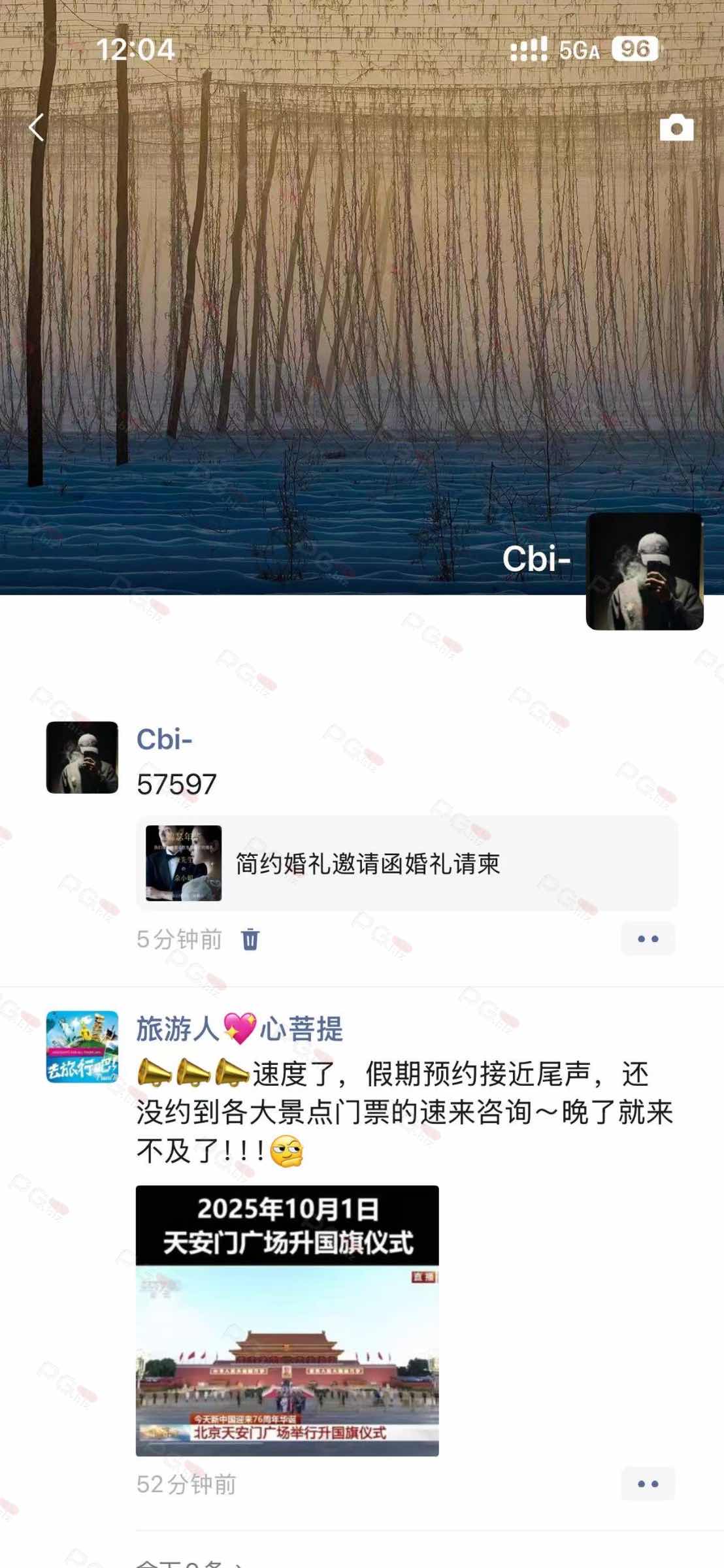Open like/comment menu on 旅游人心菩提's post

648,1484
